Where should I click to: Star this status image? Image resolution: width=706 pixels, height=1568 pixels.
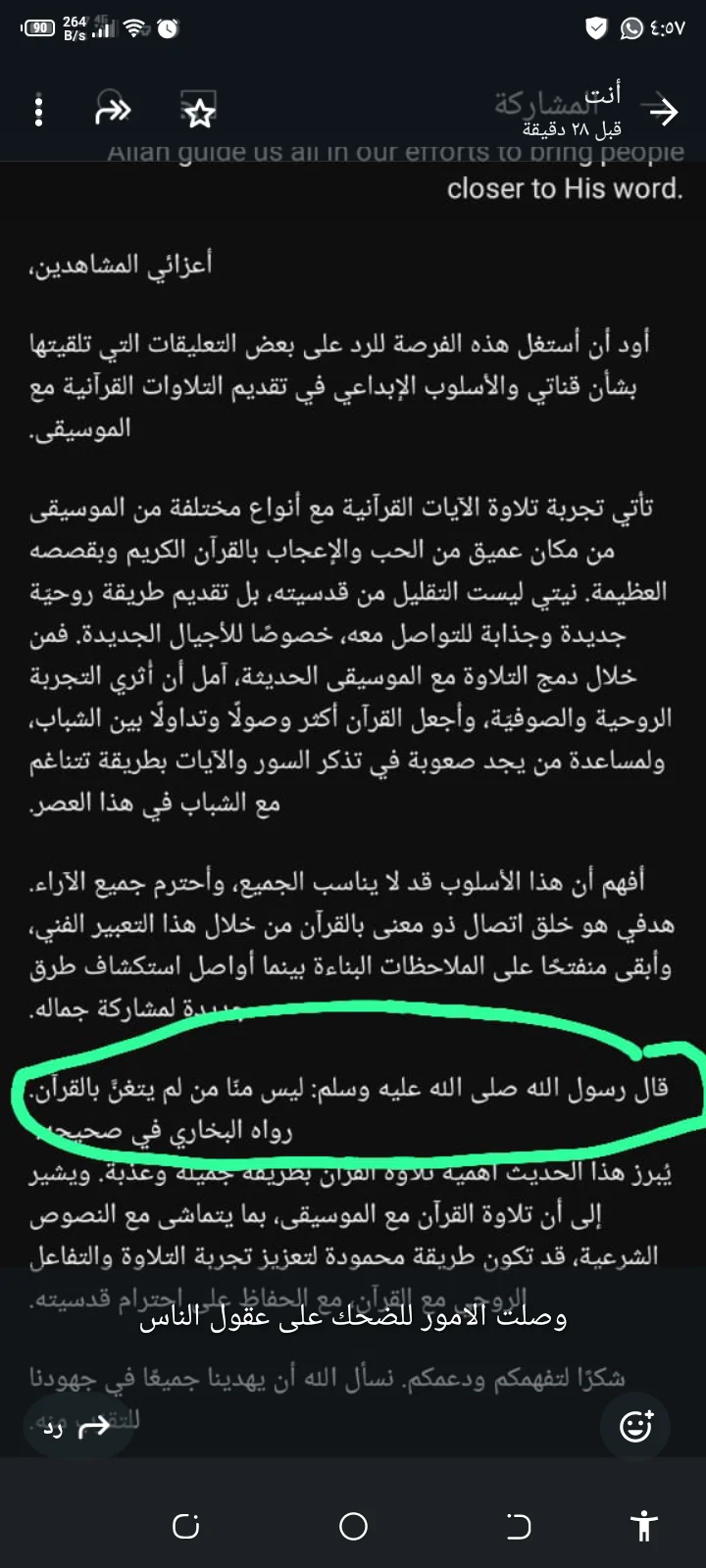[200, 112]
